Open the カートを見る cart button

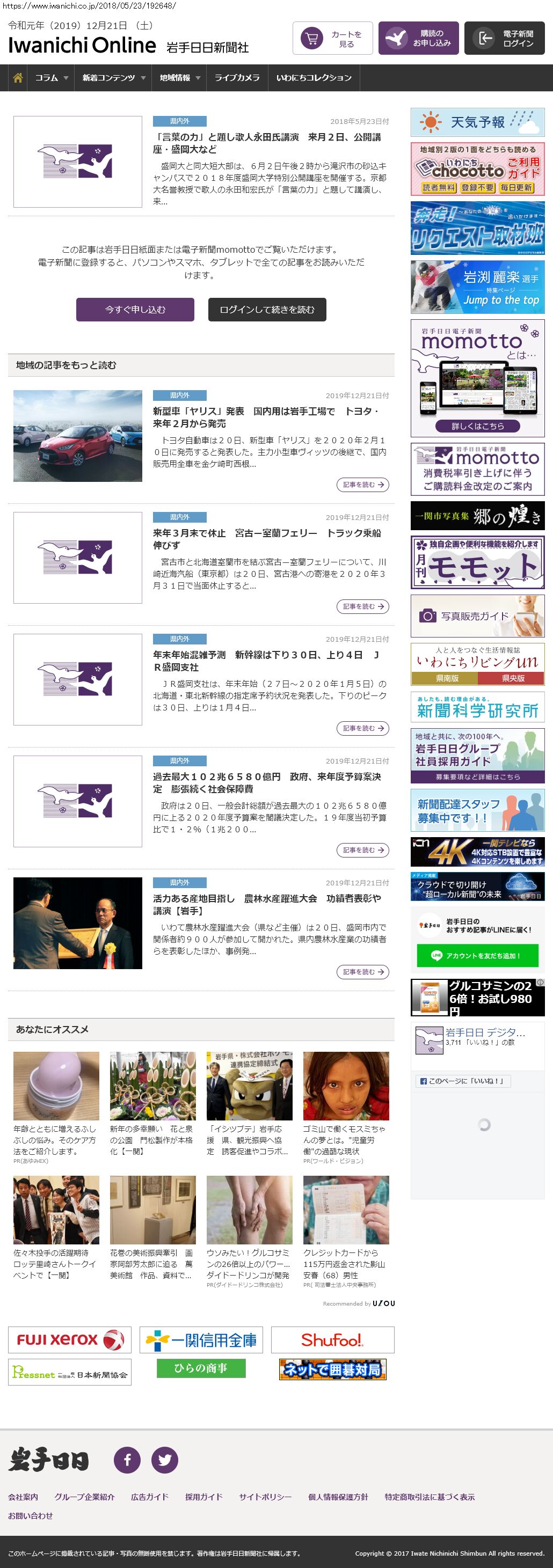[x=332, y=38]
